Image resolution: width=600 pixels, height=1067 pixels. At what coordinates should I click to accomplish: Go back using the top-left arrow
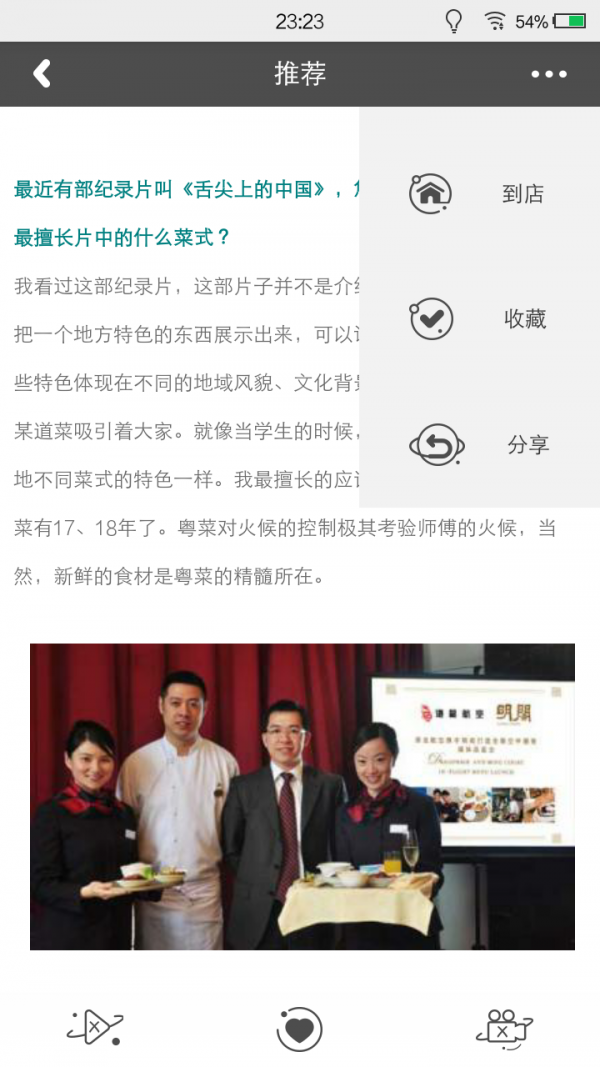coord(42,74)
